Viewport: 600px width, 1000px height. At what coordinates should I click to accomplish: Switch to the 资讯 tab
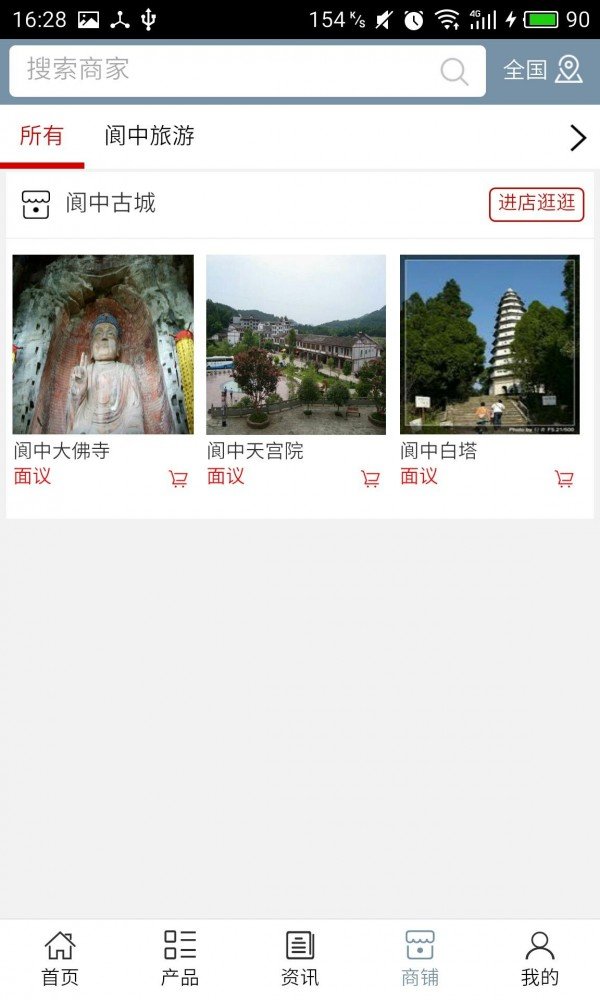coord(300,958)
